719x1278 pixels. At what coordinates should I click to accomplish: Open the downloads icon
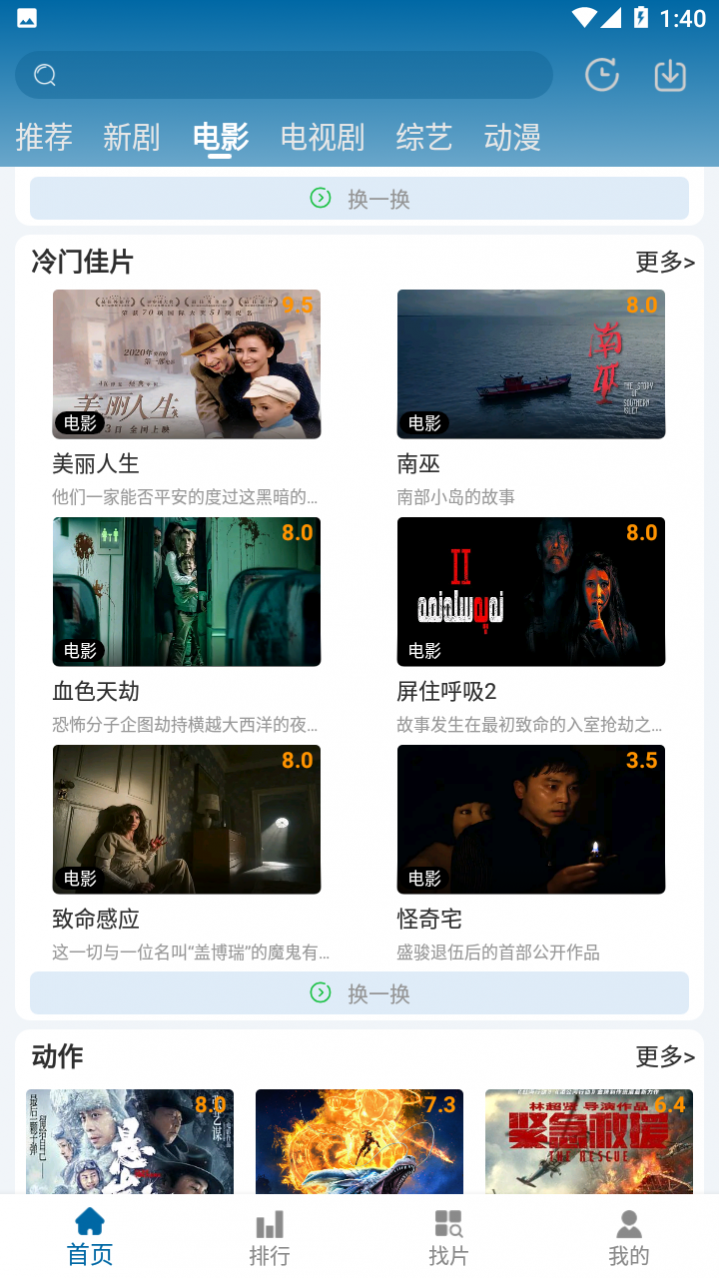(x=670, y=75)
